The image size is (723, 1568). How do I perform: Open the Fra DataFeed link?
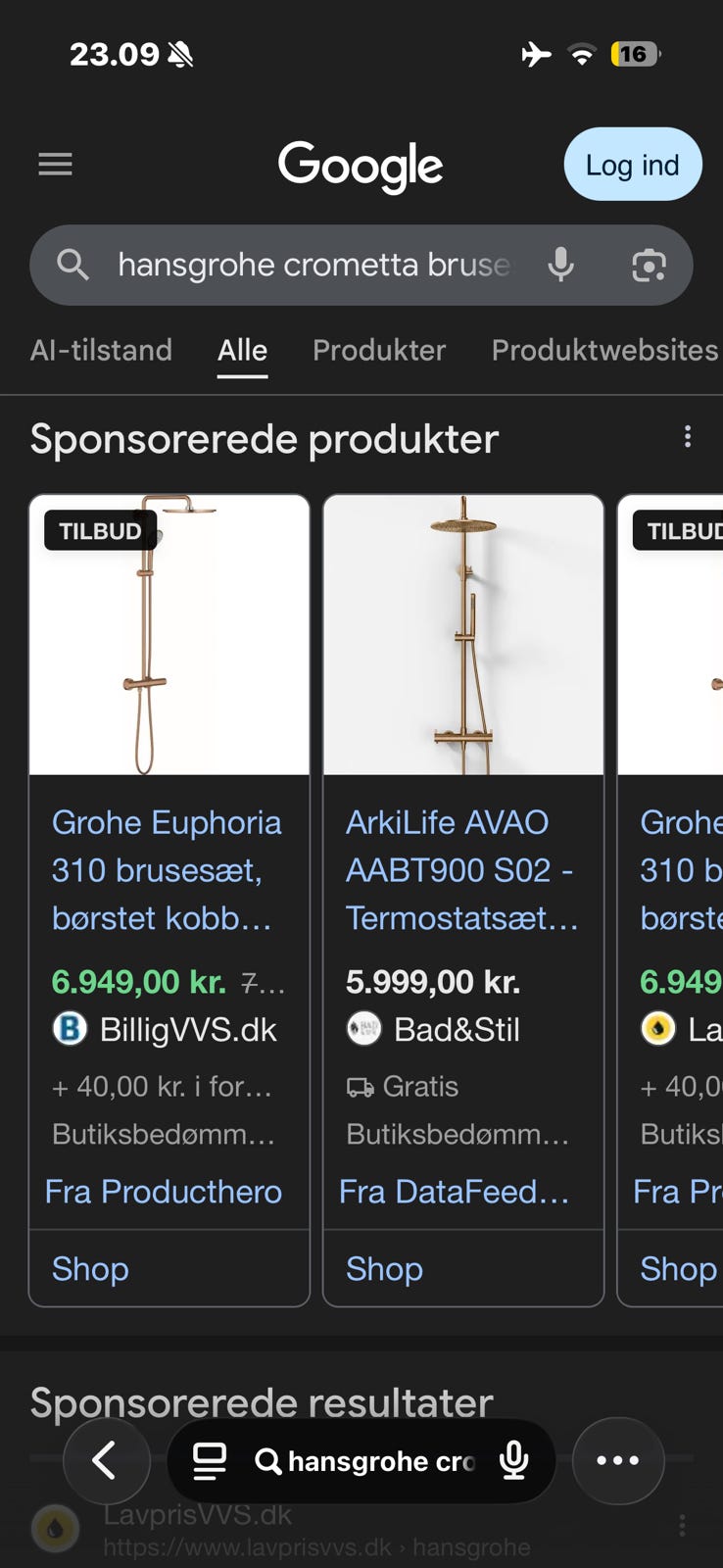454,1192
